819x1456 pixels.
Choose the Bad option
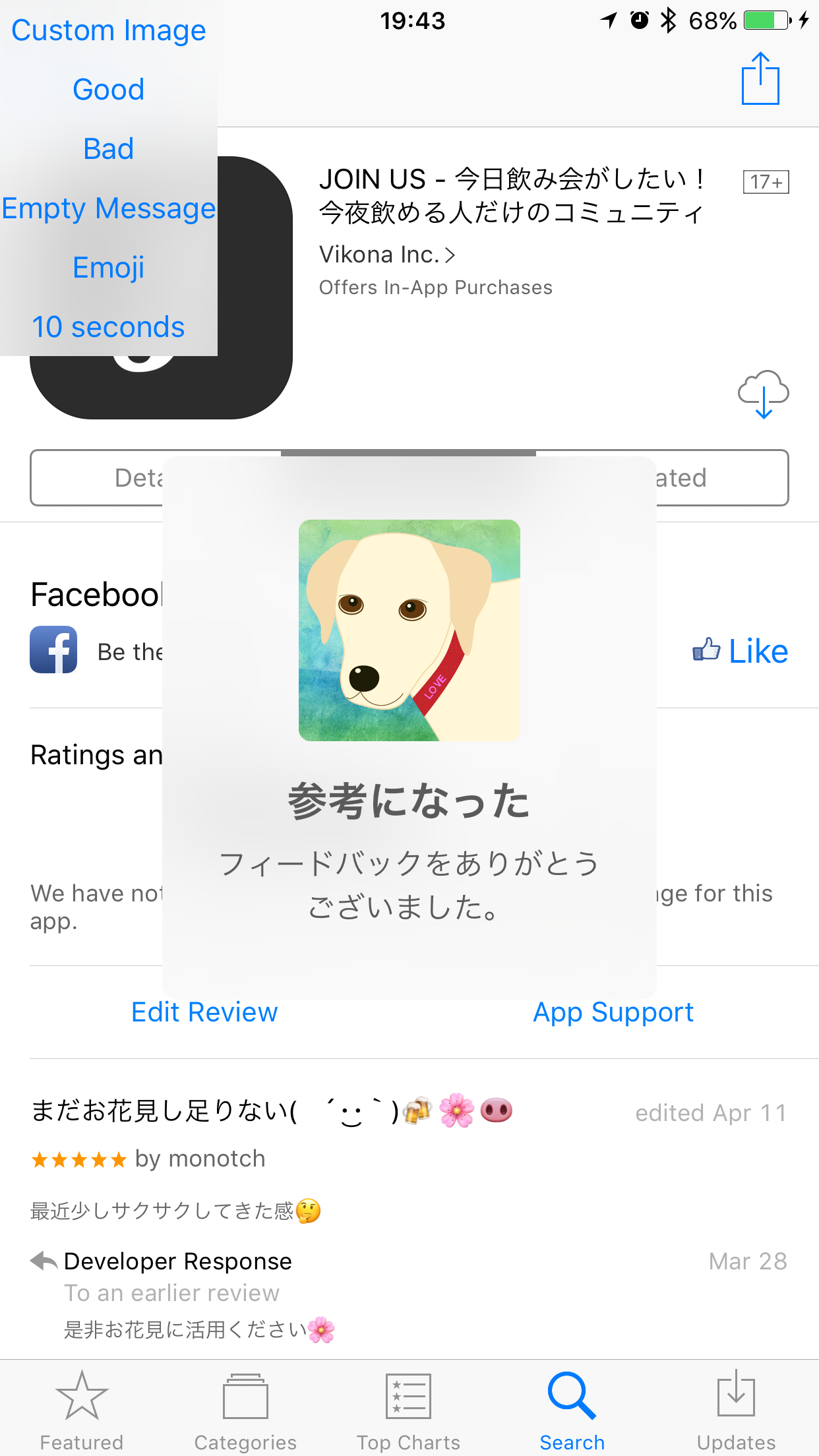click(109, 149)
